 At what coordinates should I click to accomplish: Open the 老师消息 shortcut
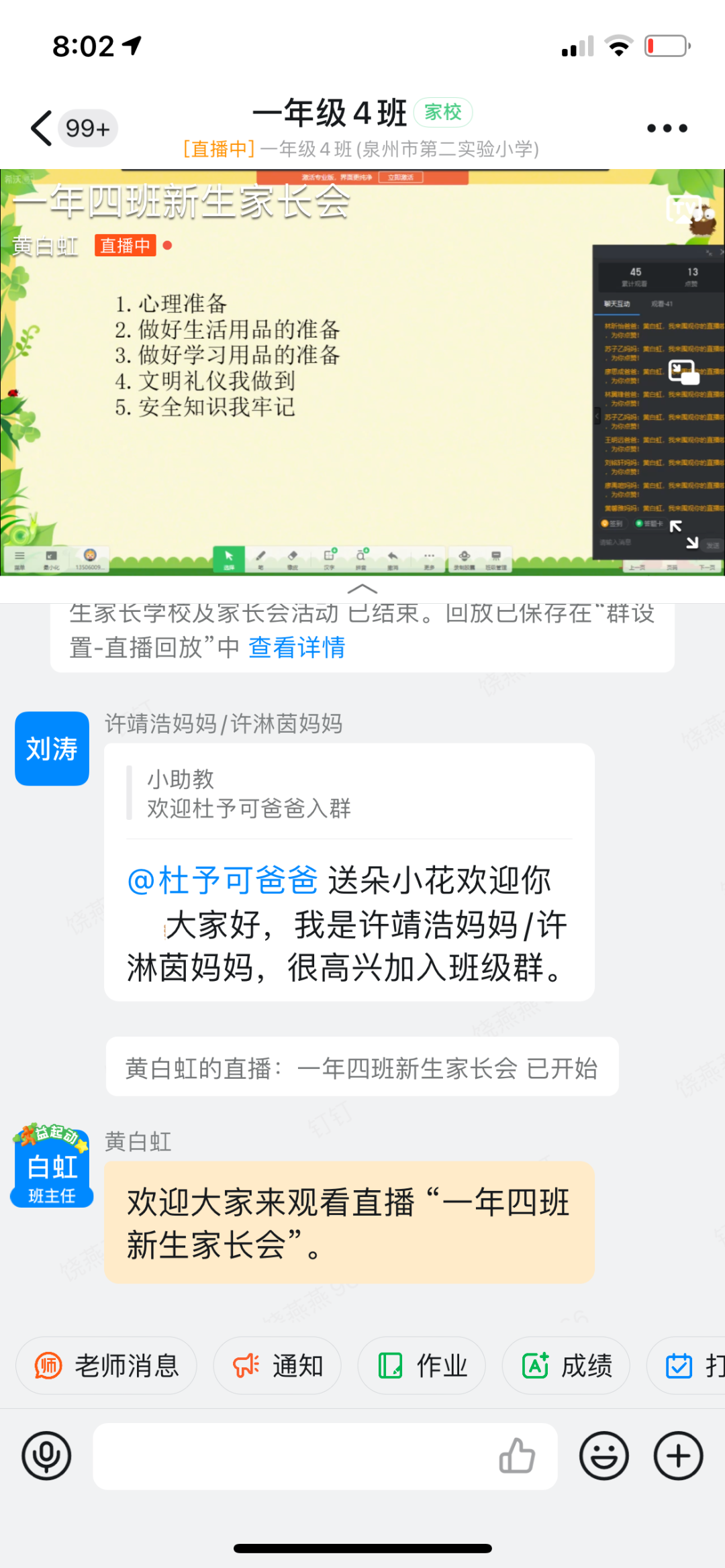point(107,1365)
